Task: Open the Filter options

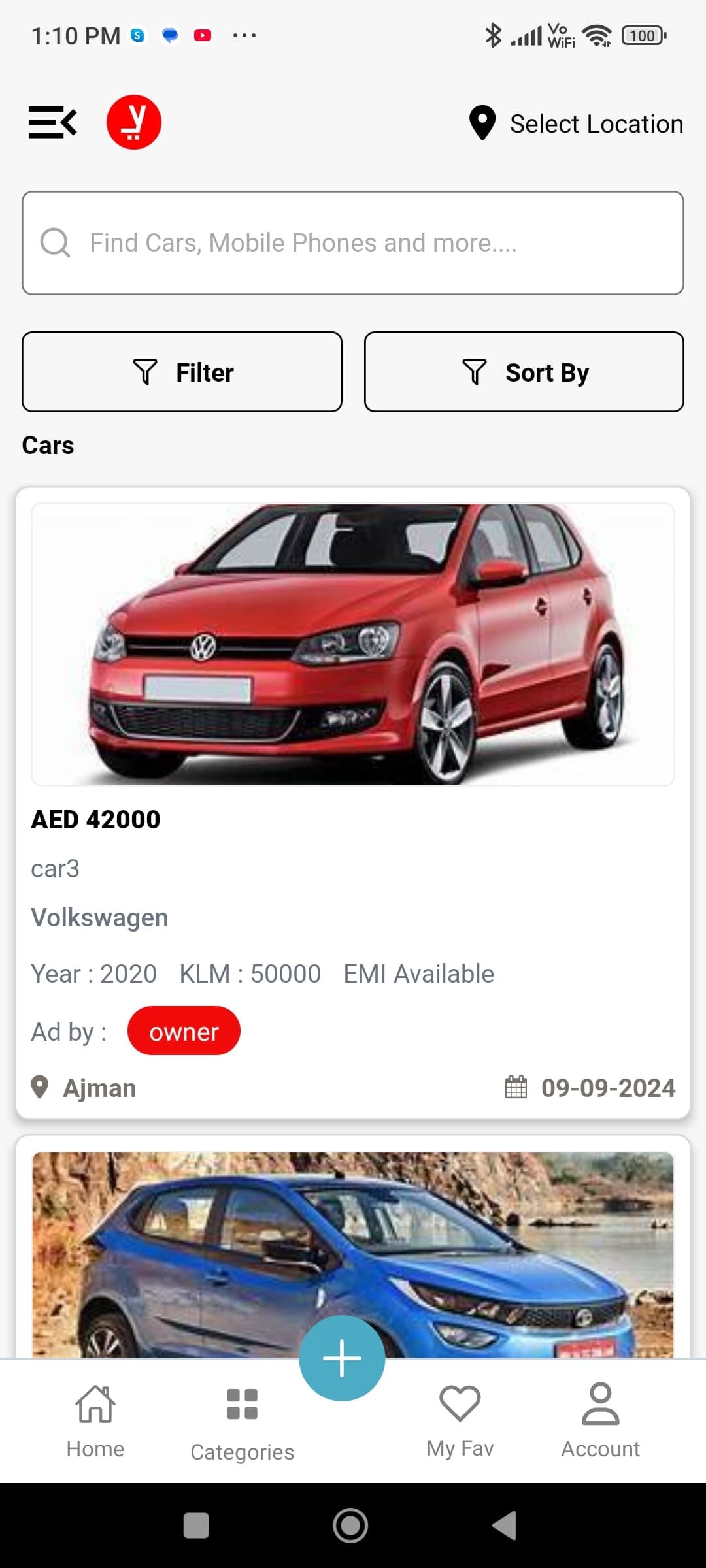Action: (x=182, y=372)
